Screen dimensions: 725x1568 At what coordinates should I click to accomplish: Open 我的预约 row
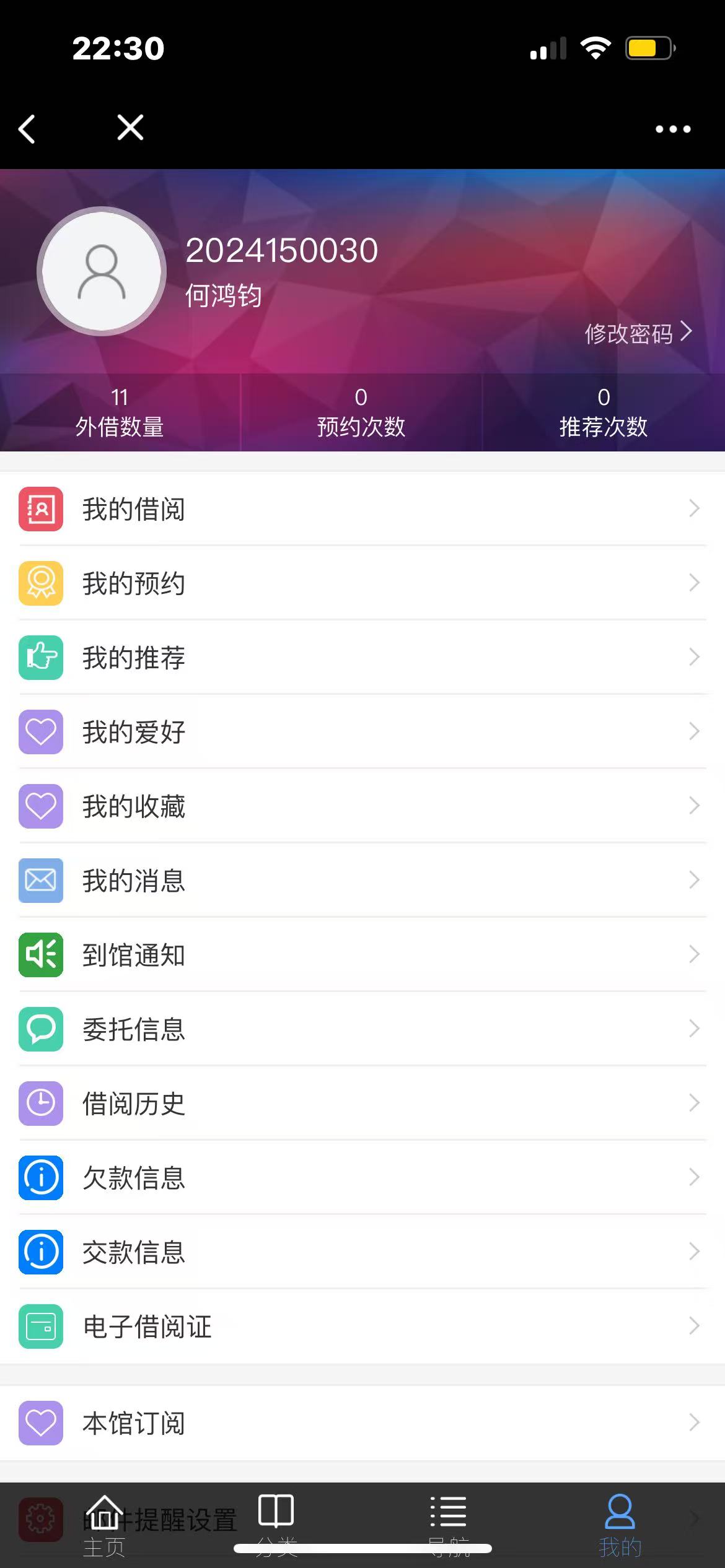(362, 583)
